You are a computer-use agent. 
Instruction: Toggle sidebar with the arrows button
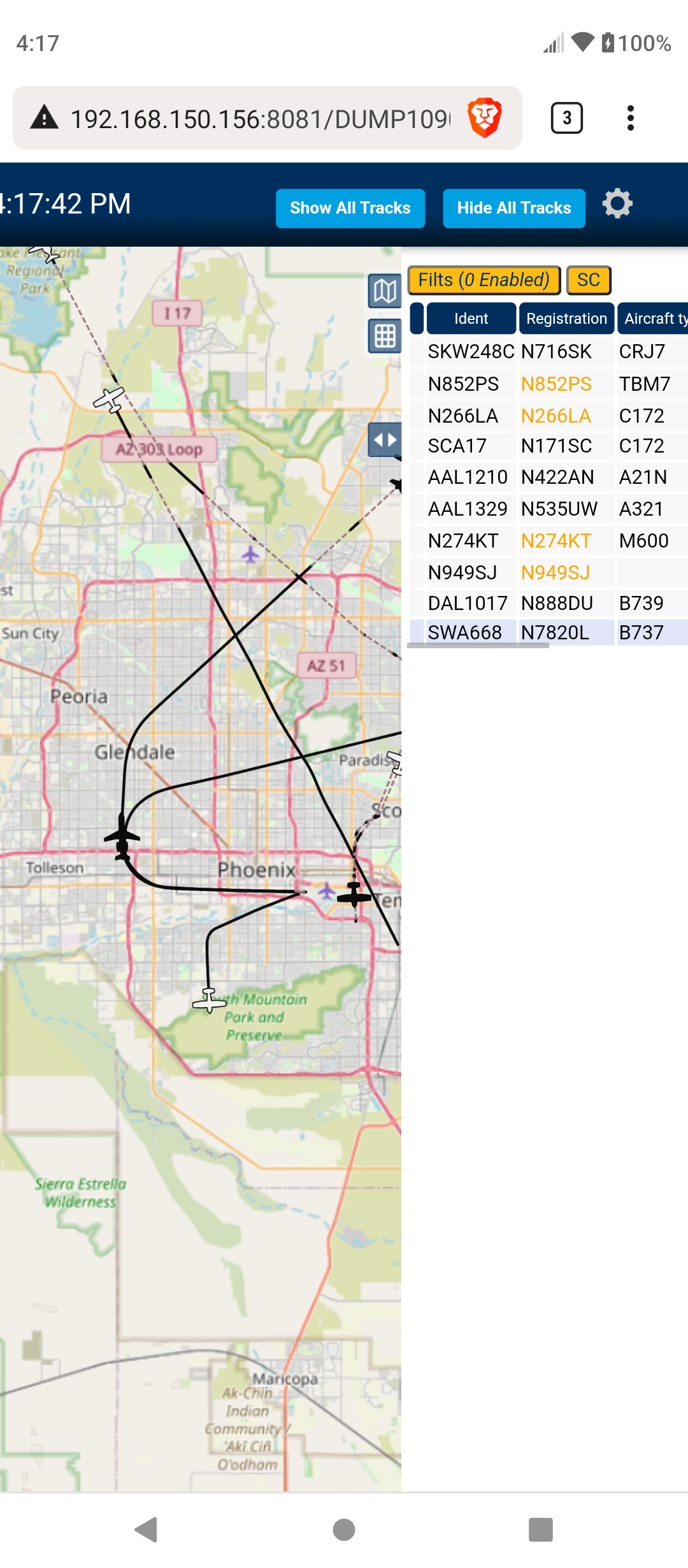click(x=385, y=440)
